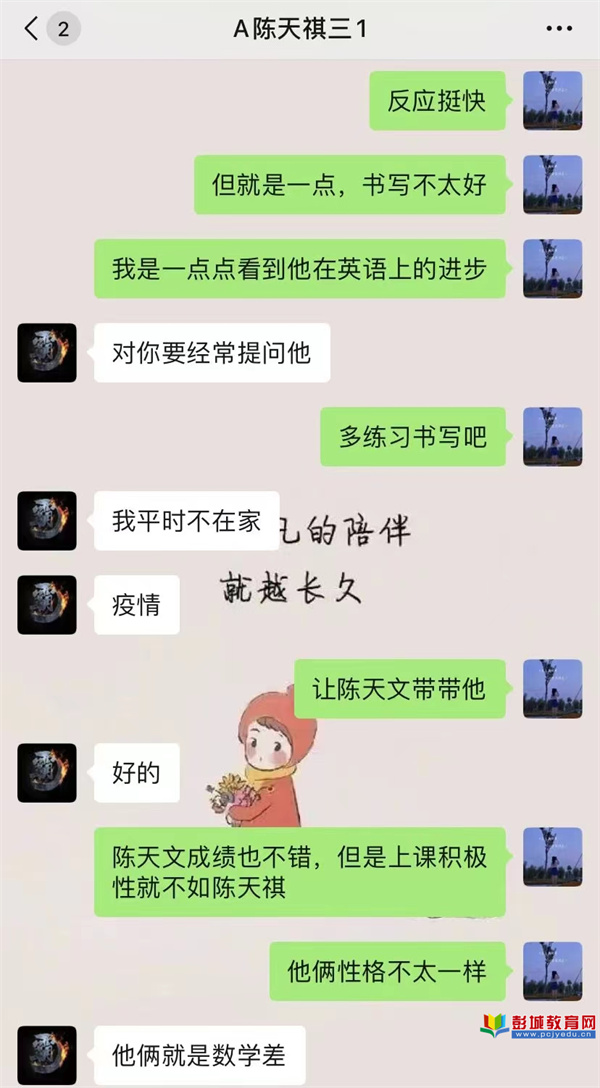600x1088 pixels.
Task: Open the three-dot chat info menu
Action: 559,29
